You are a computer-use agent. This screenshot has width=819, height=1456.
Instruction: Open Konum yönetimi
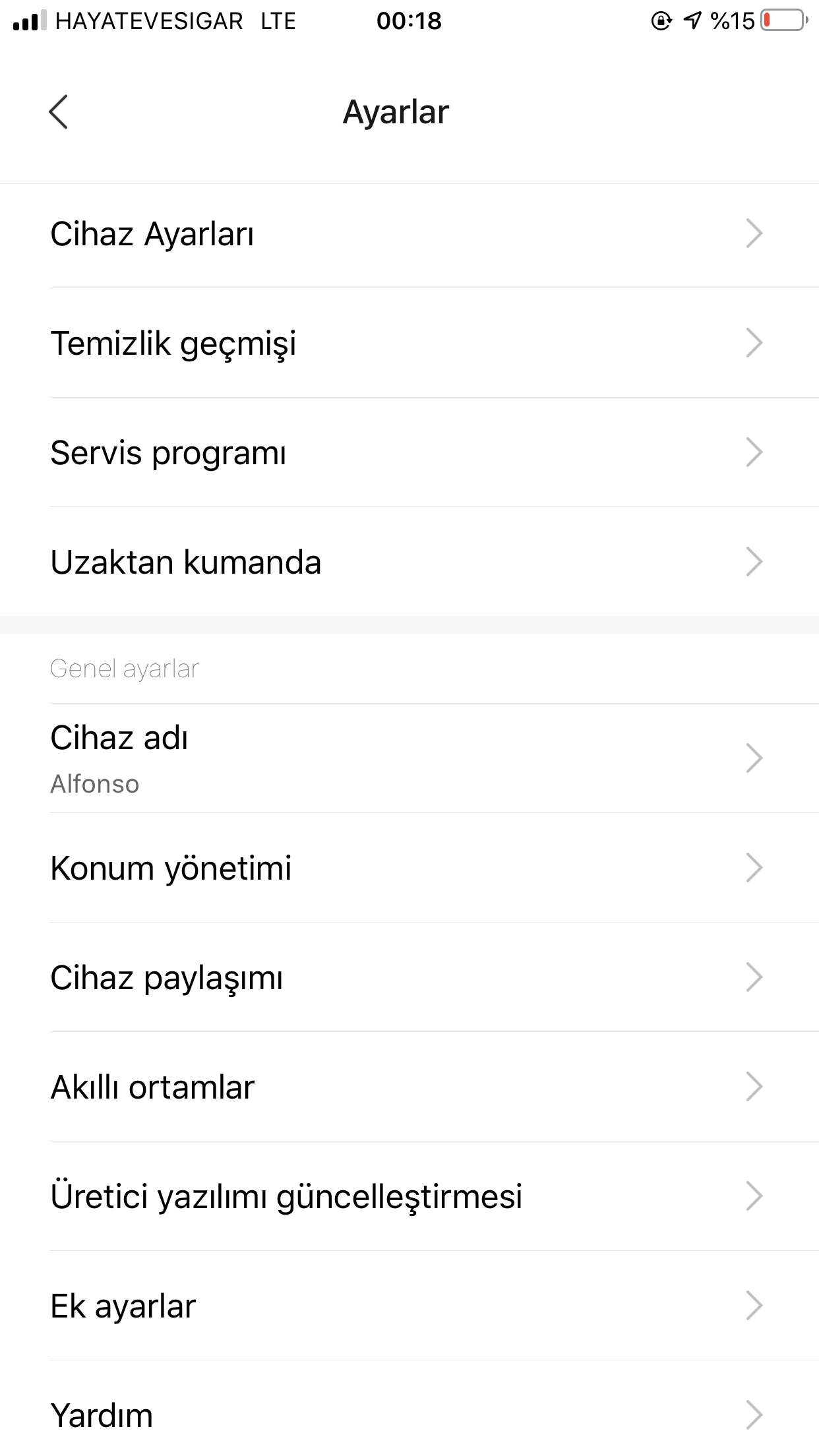tap(409, 868)
